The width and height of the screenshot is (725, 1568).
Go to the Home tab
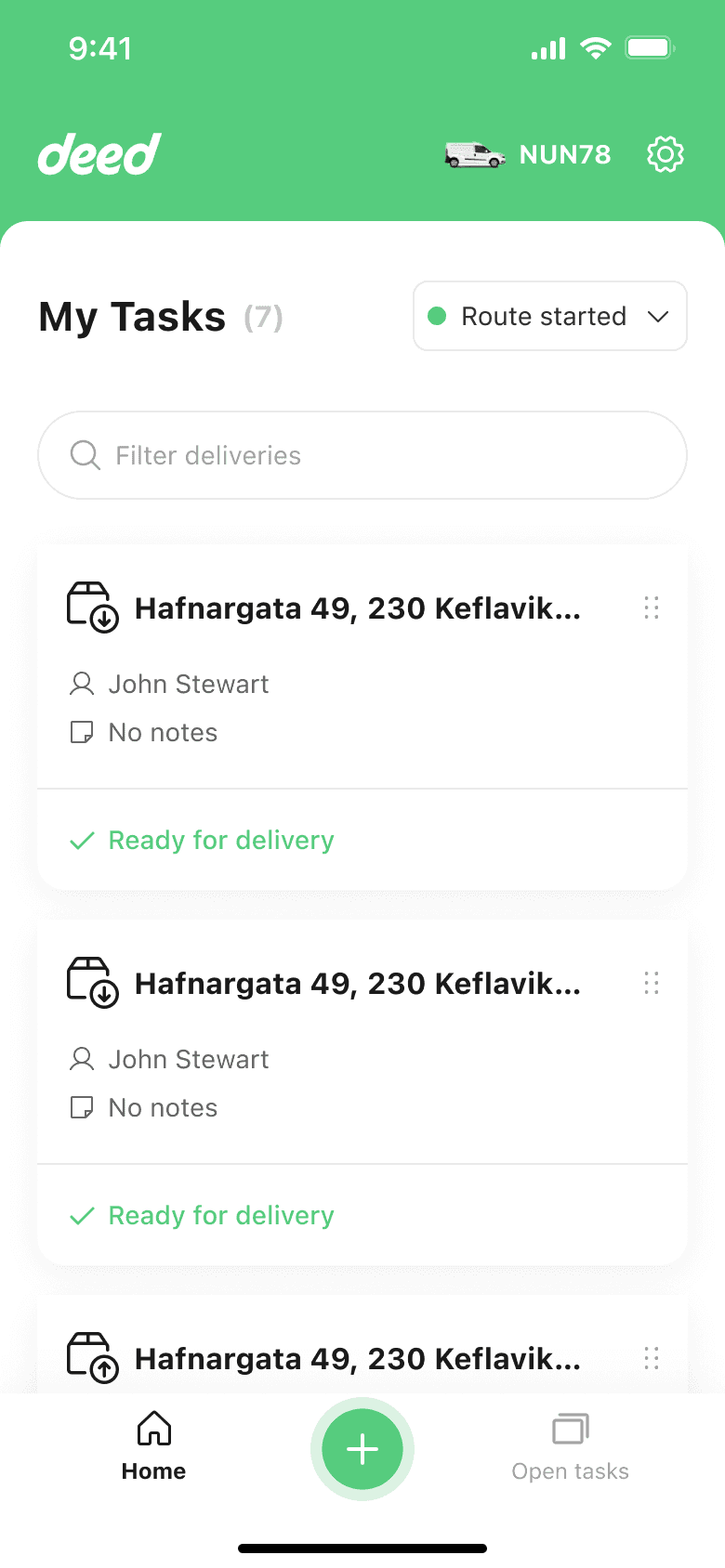tap(154, 1447)
